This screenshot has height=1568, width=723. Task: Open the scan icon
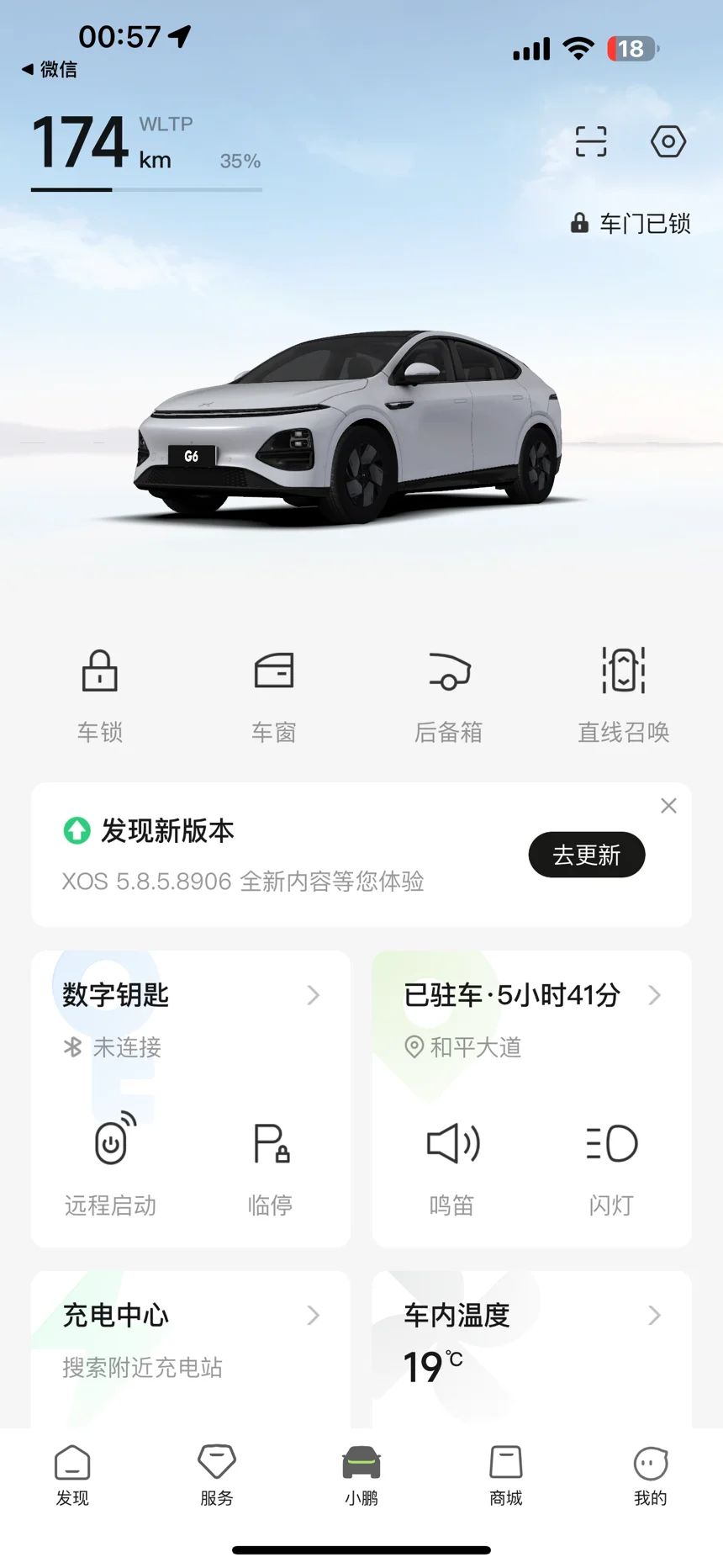click(591, 141)
